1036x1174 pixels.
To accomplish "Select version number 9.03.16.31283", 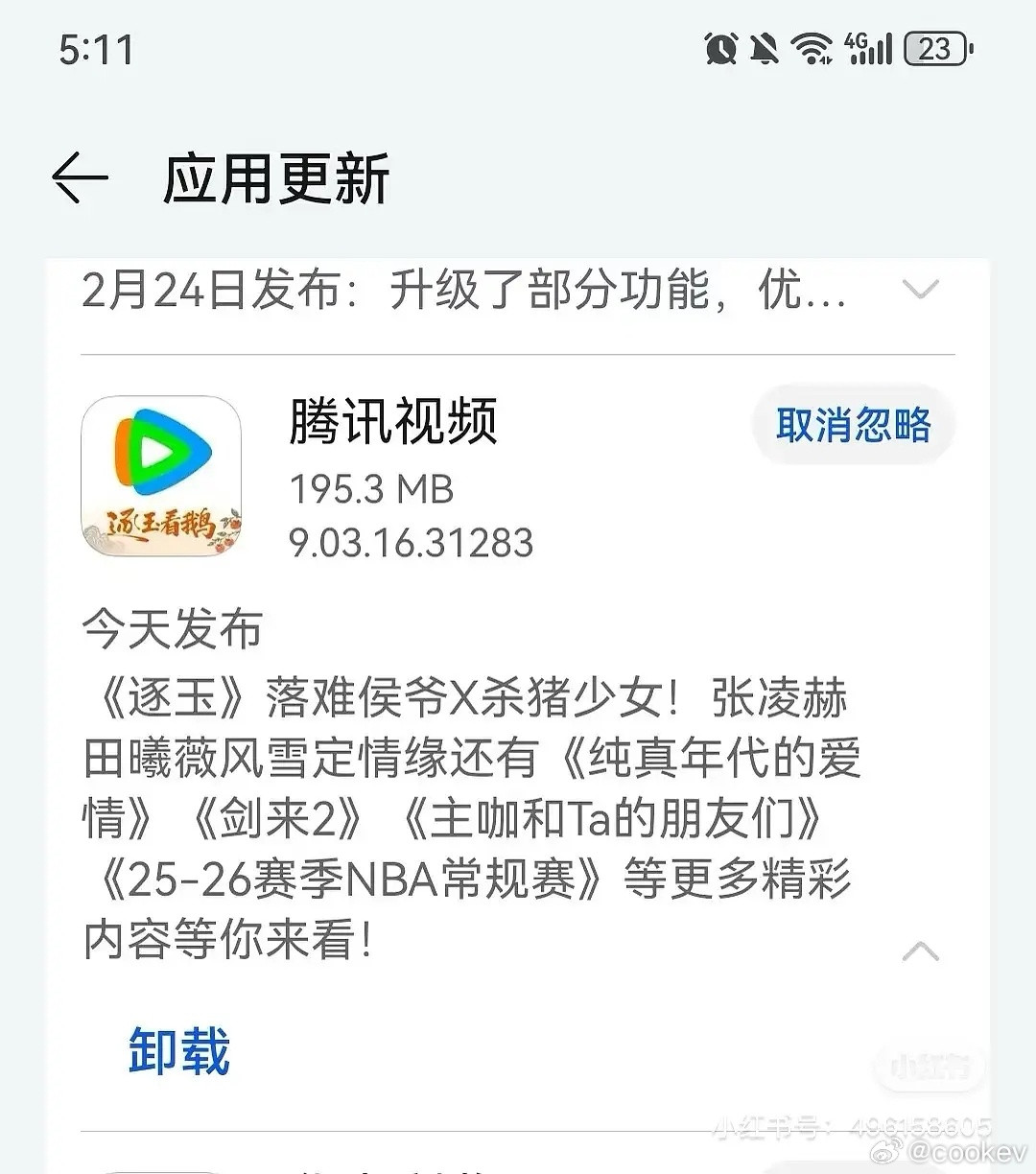I will point(411,542).
